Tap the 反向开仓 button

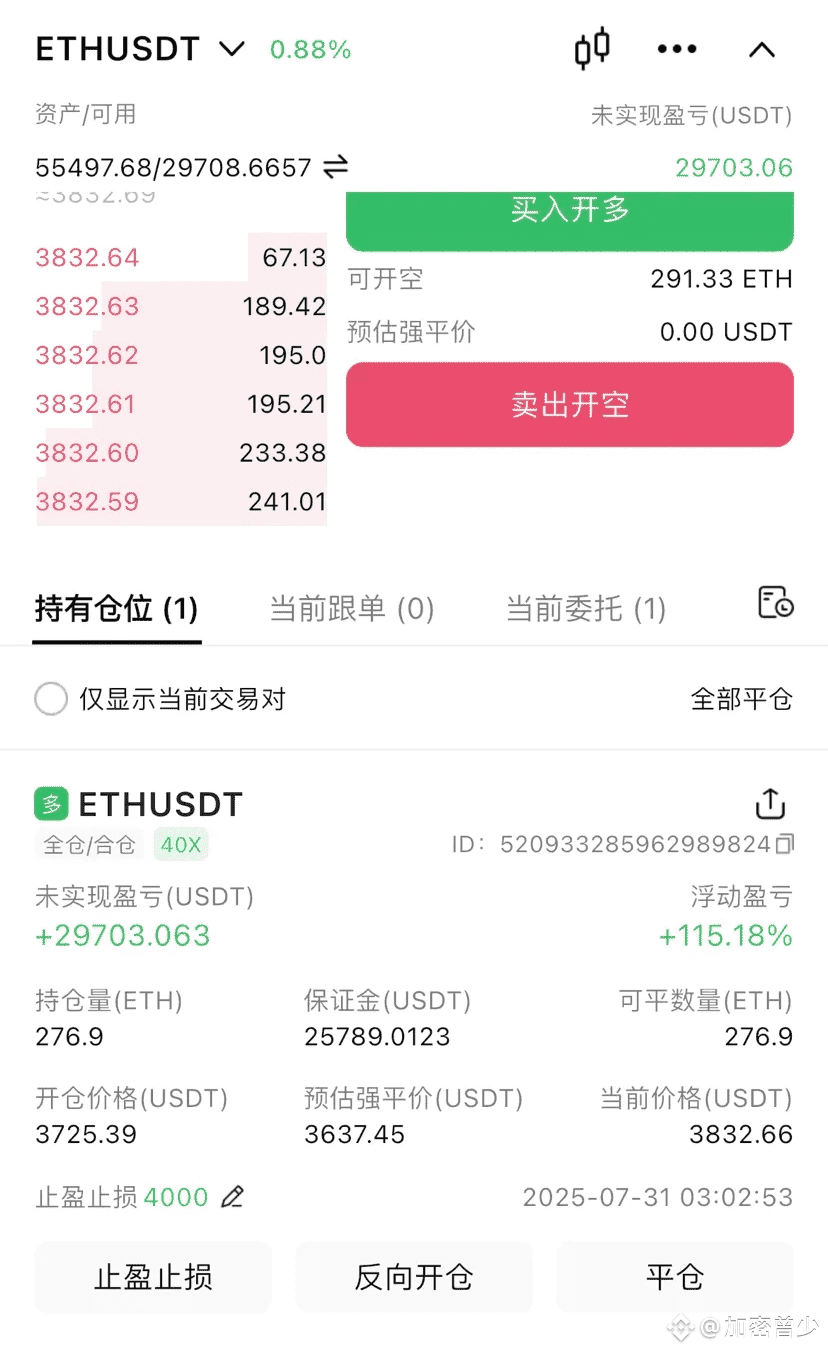pos(414,1277)
